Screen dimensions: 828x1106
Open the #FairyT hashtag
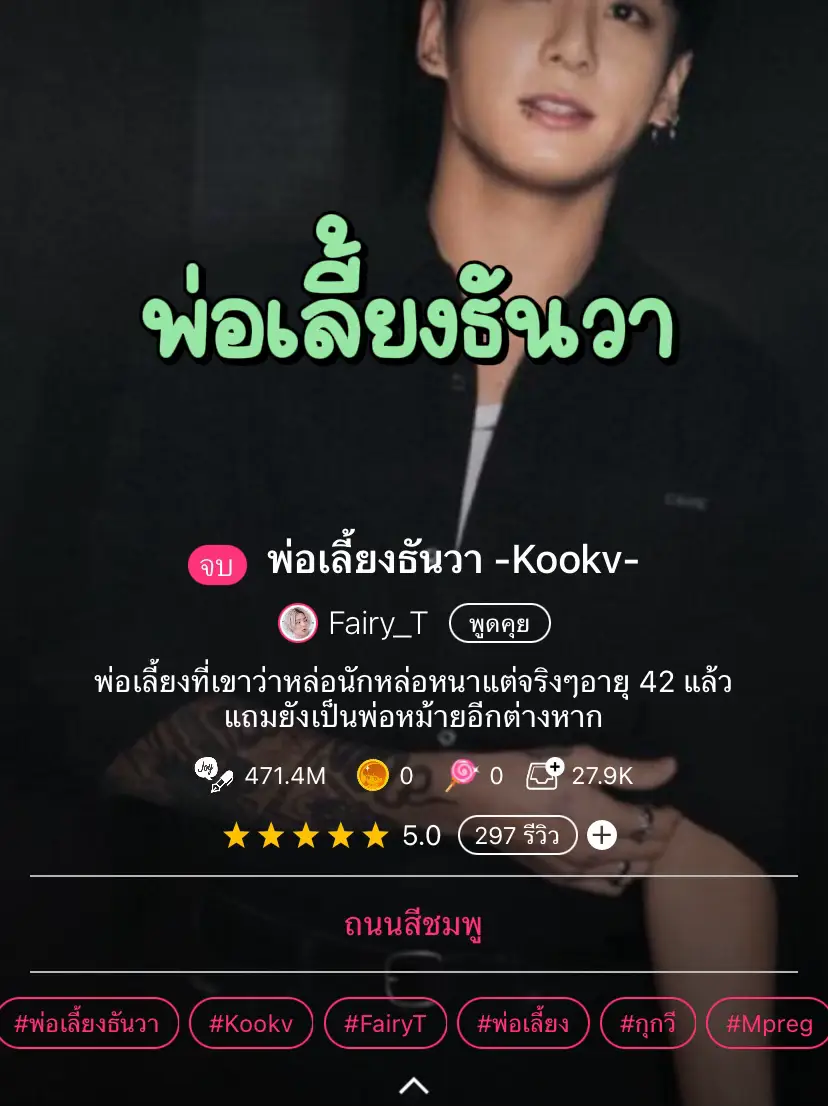click(x=385, y=1023)
